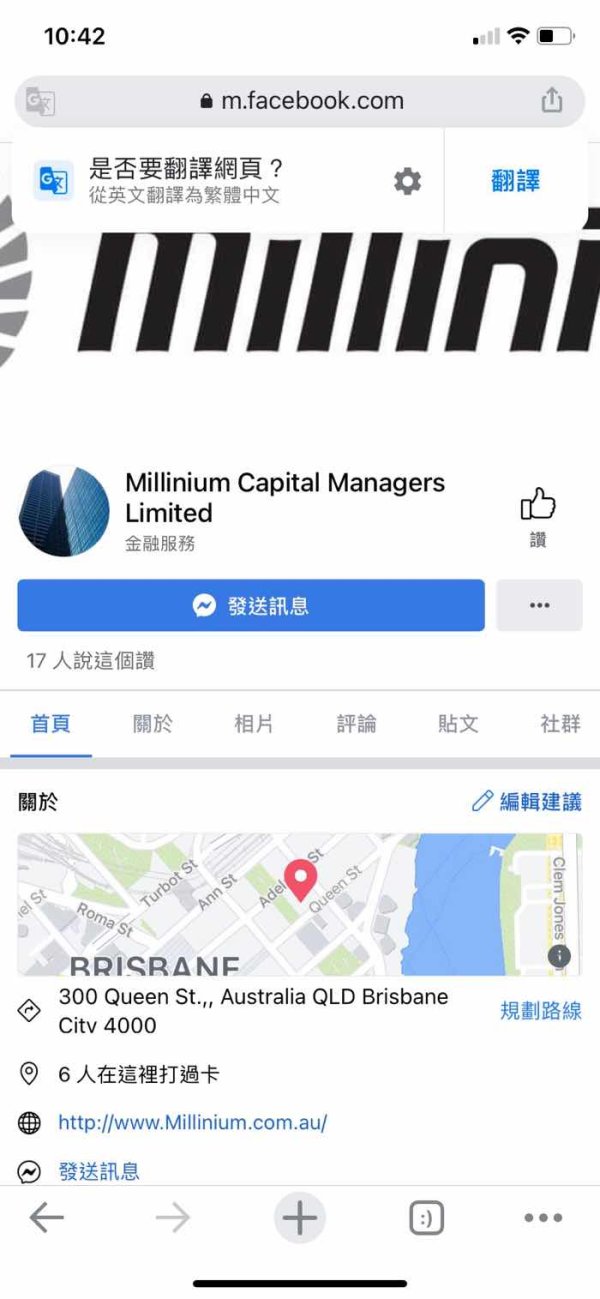Share this page from address bar

(x=552, y=100)
